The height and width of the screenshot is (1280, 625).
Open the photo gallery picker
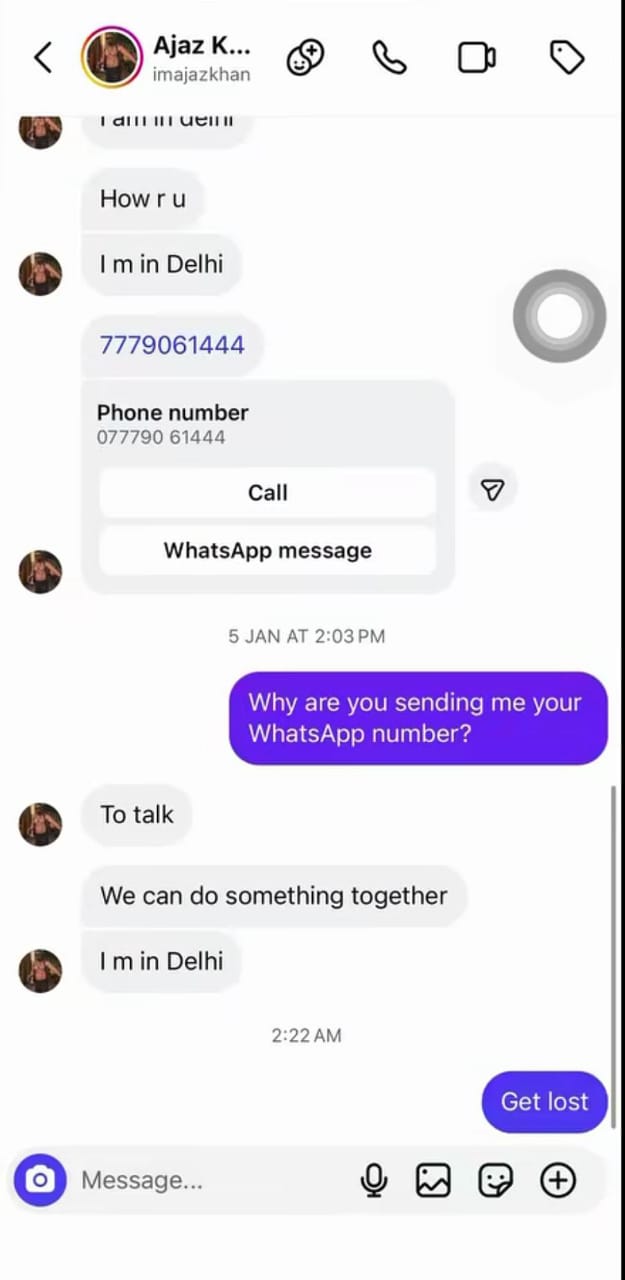point(433,1180)
